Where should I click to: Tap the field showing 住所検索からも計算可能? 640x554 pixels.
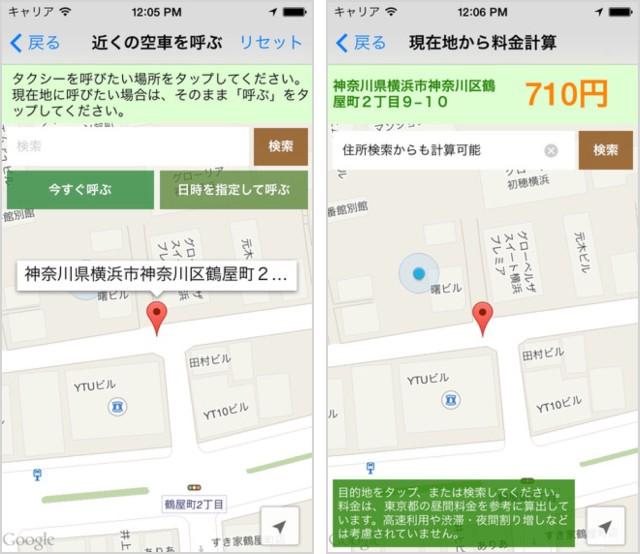tap(437, 151)
